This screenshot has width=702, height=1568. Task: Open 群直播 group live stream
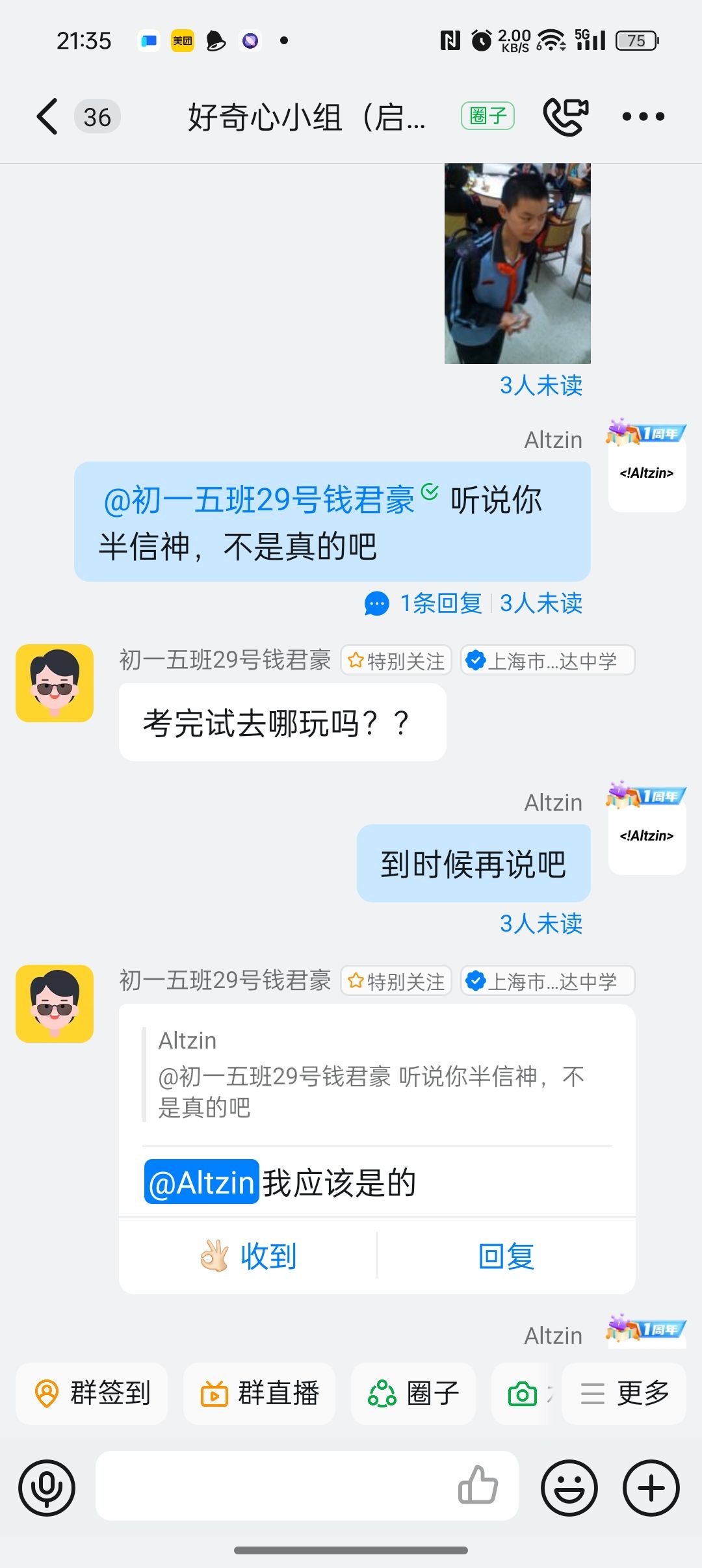[259, 1394]
